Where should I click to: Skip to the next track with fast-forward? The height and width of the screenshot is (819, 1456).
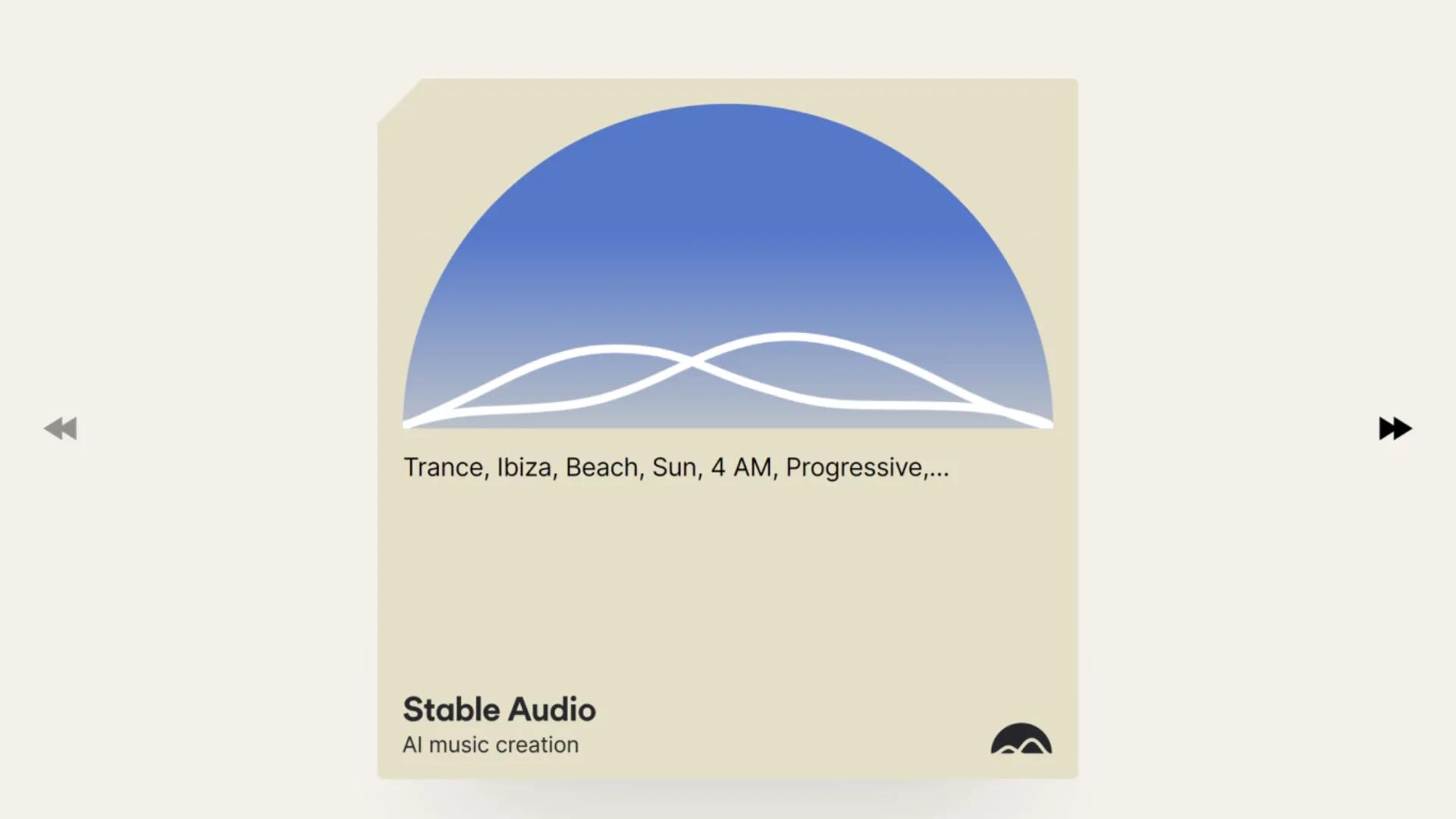(1395, 428)
